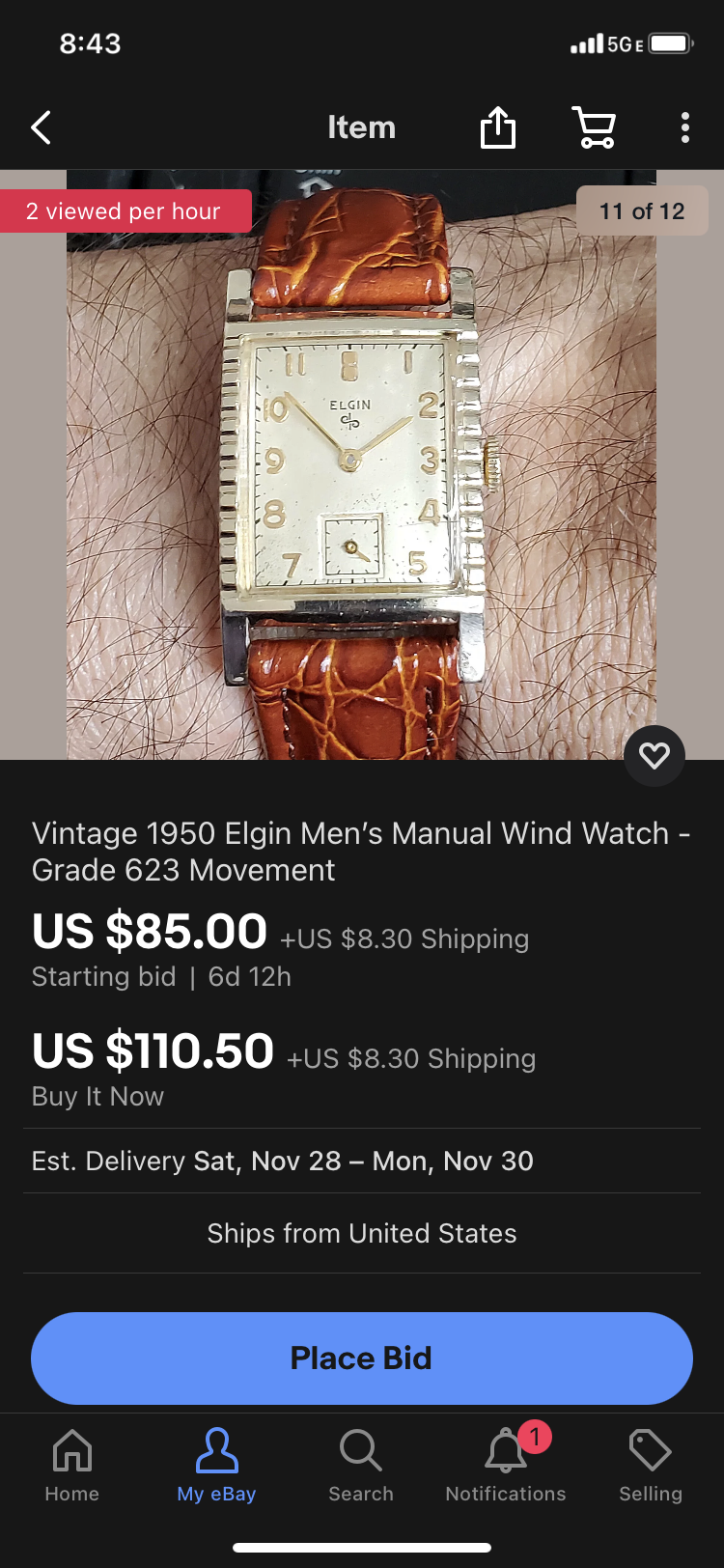Open the Notifications tab

click(x=506, y=1465)
